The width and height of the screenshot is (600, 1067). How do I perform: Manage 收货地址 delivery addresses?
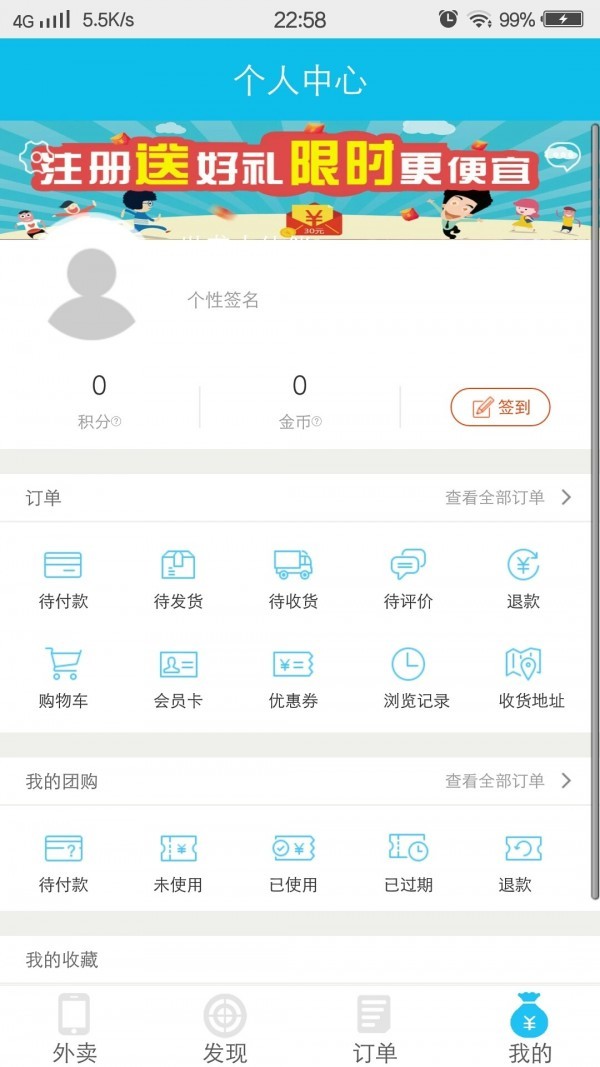(x=531, y=678)
